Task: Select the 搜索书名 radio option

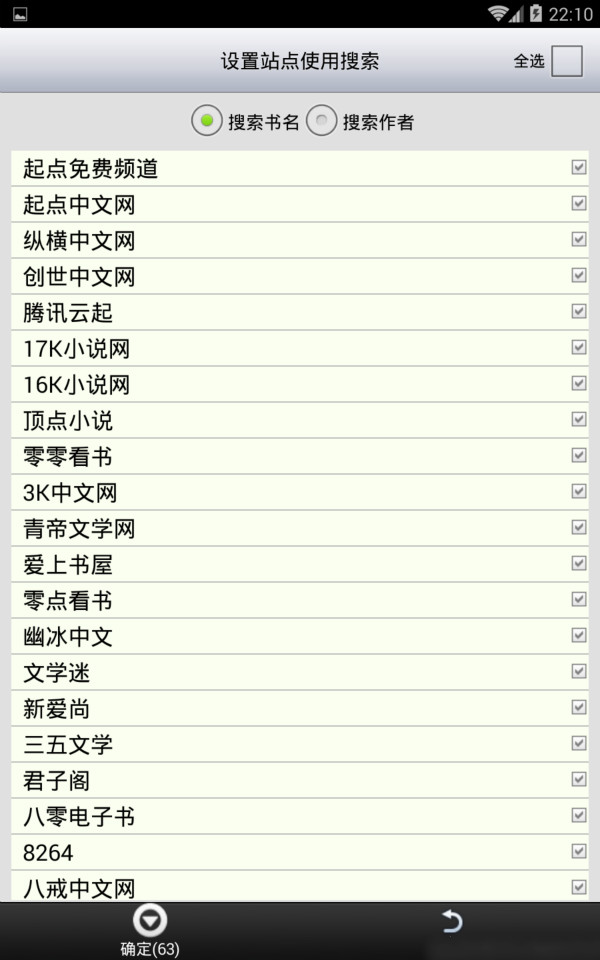Action: [x=206, y=122]
